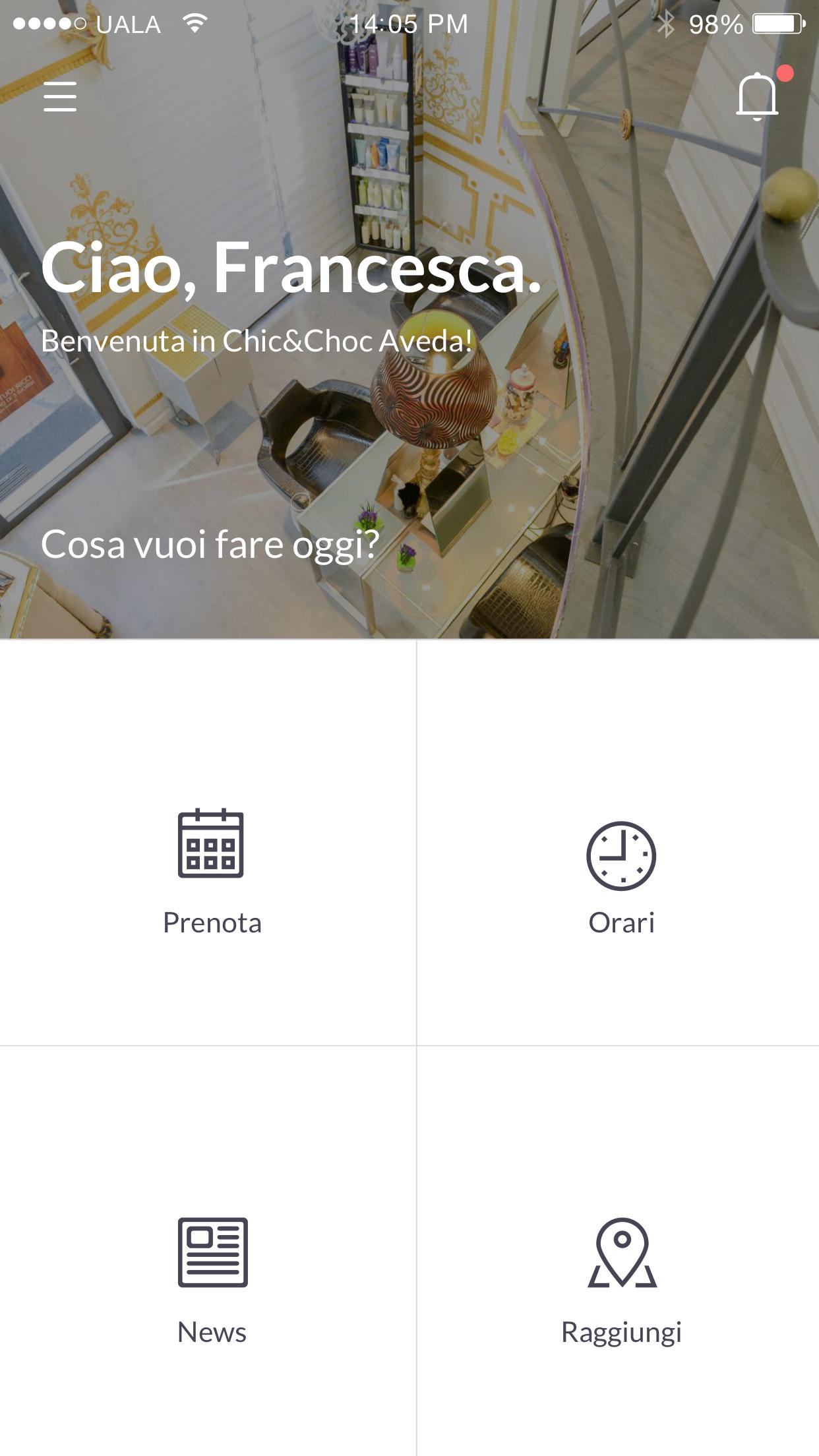Tap the UALA carrier name
The image size is (819, 1456).
pyautogui.click(x=129, y=24)
